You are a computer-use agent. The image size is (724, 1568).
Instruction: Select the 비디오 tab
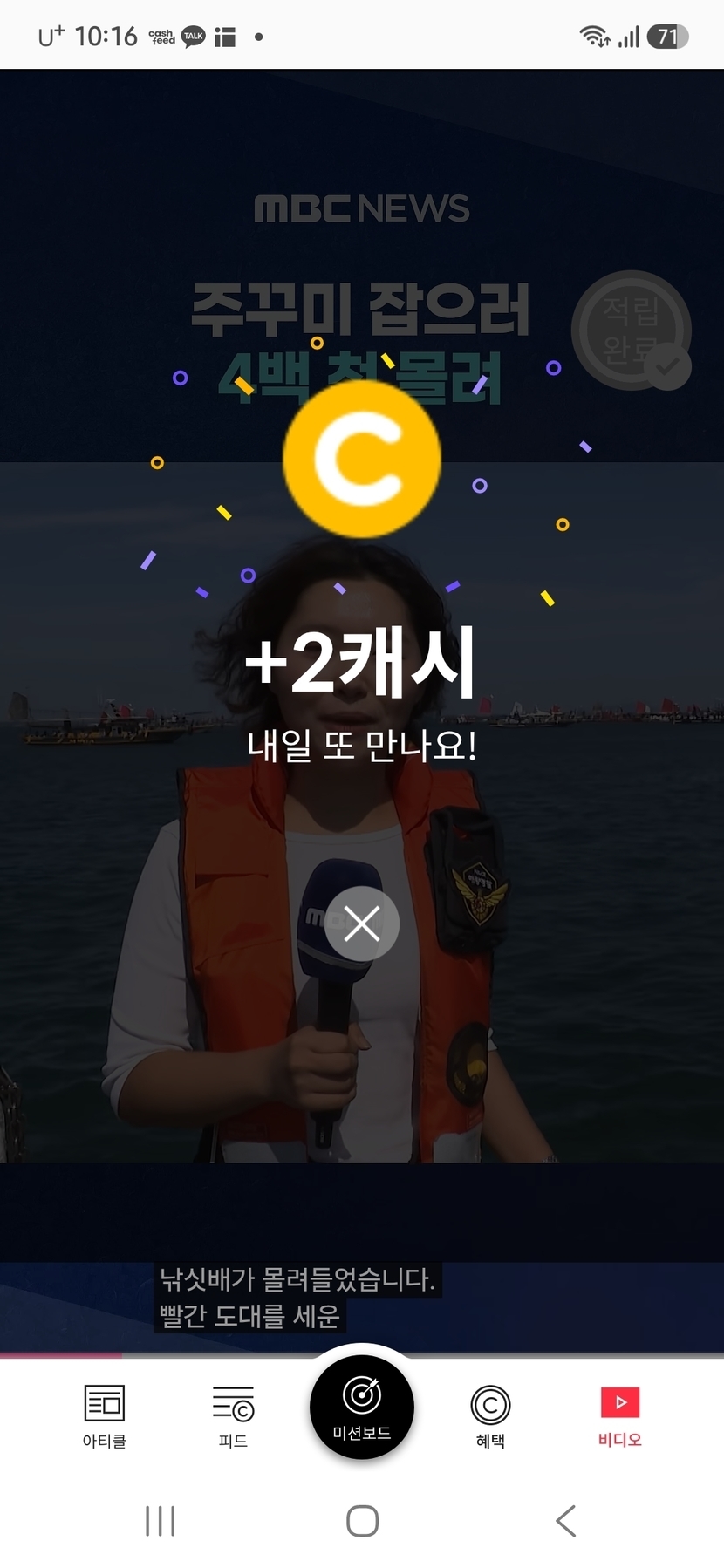[620, 1416]
